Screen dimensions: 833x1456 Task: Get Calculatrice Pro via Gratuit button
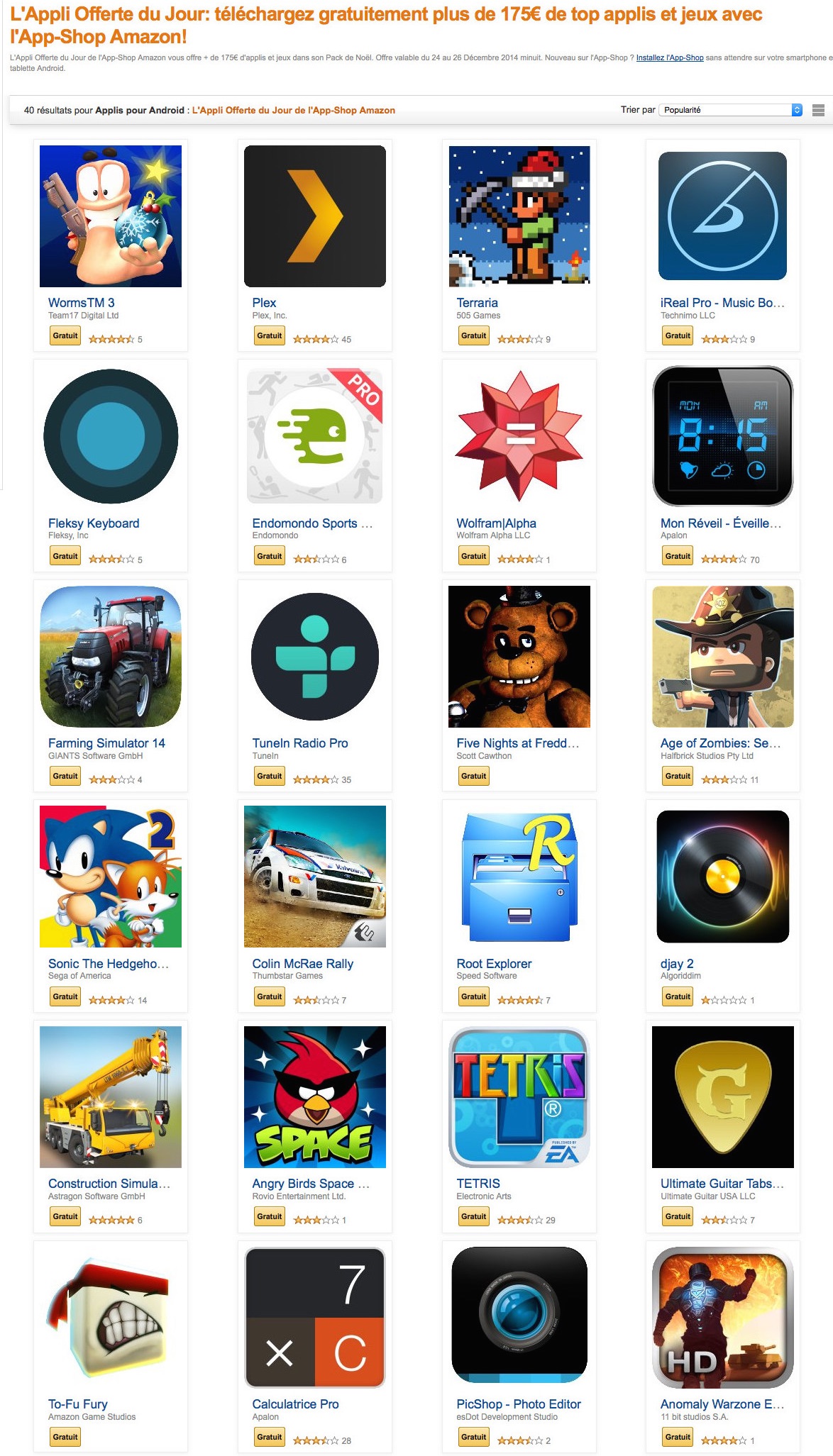(270, 1437)
